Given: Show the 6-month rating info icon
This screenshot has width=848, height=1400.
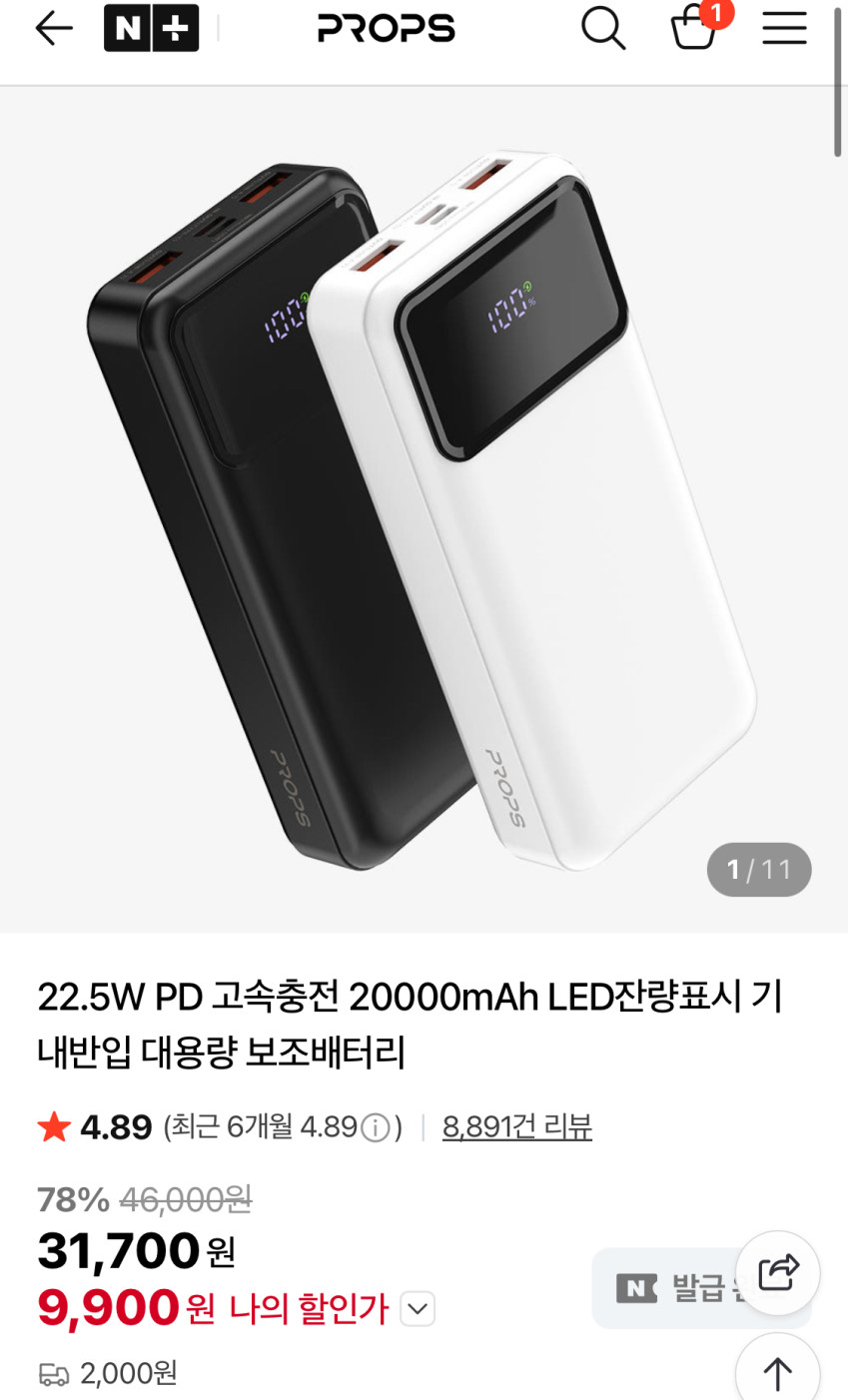Looking at the screenshot, I should 375,1128.
